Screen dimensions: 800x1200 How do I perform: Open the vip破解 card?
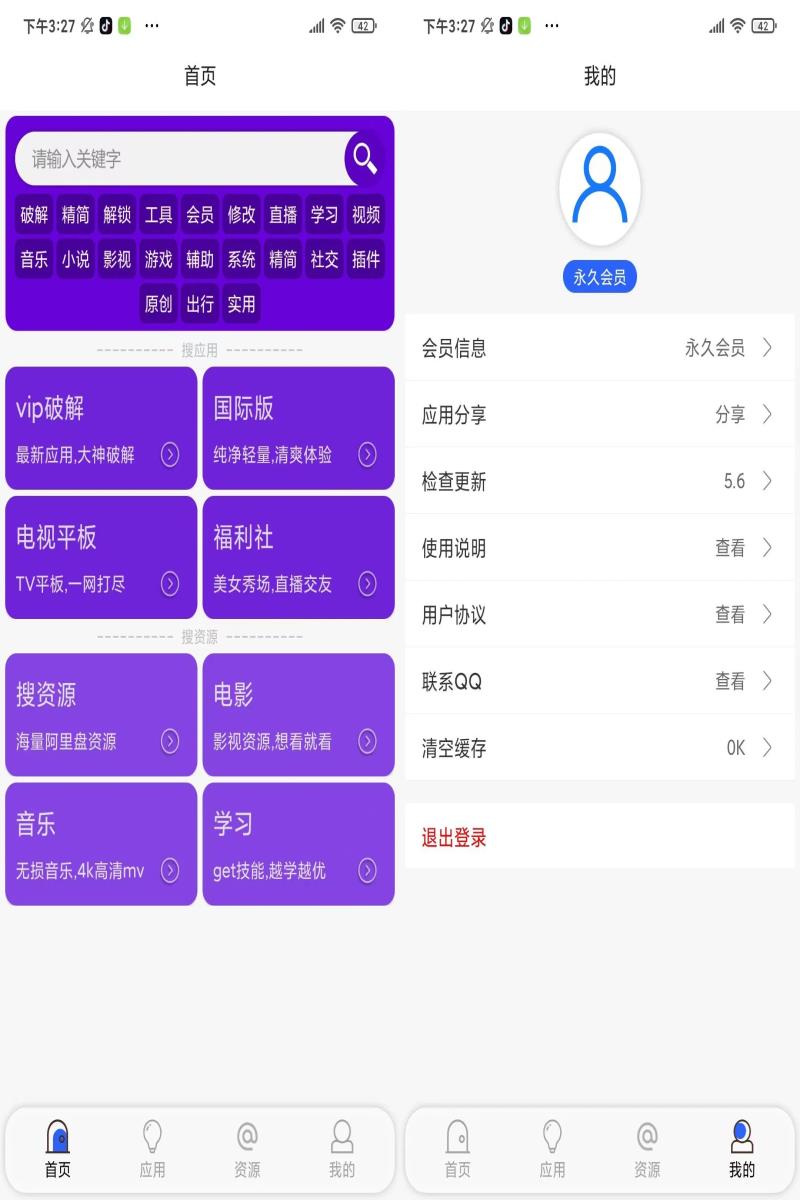tap(101, 428)
